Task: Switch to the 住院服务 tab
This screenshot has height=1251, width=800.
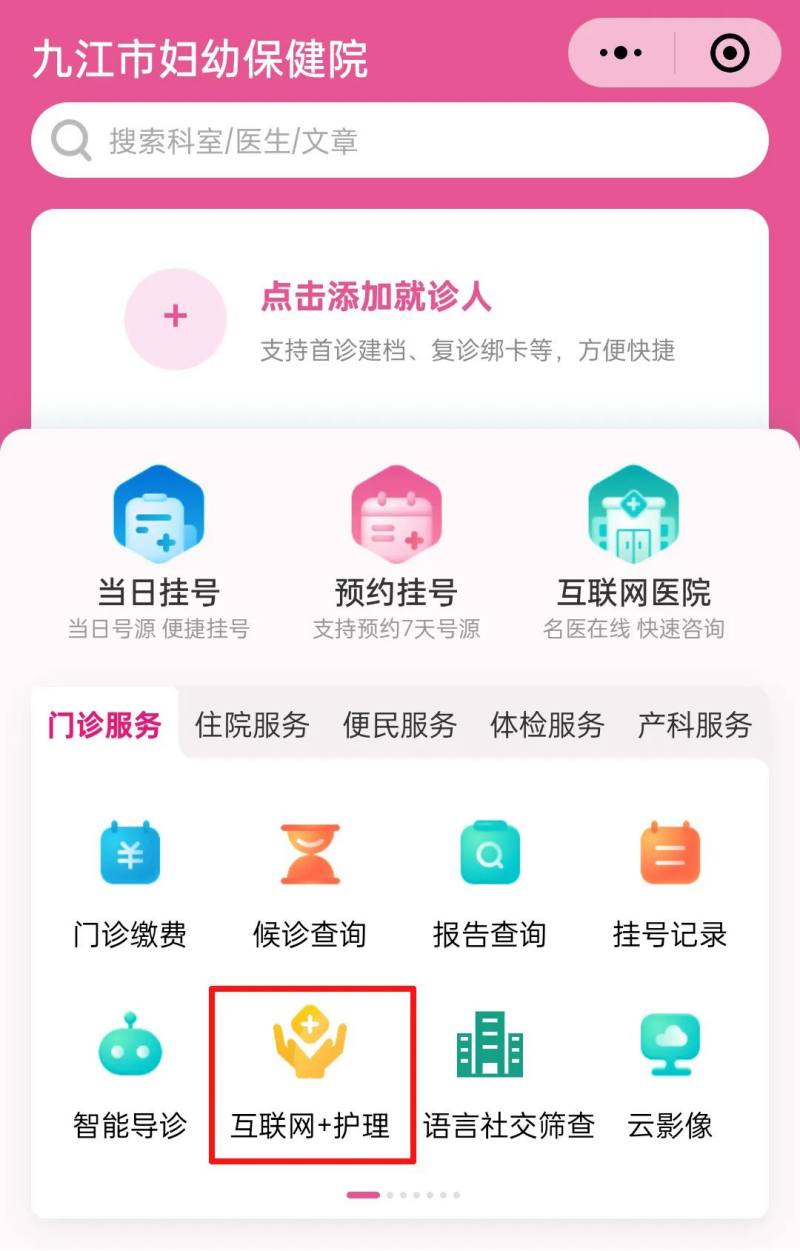Action: (x=251, y=725)
